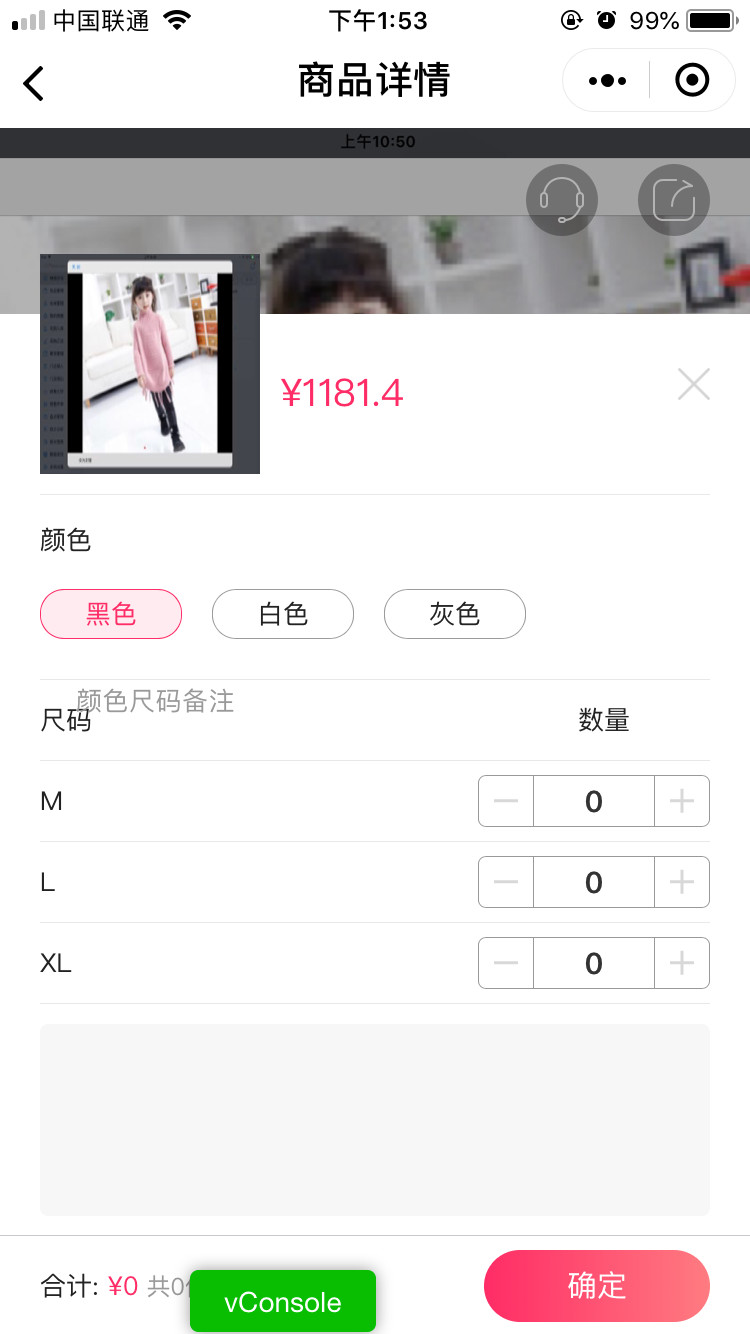
Task: Reduce the size L quantity
Action: [x=506, y=882]
